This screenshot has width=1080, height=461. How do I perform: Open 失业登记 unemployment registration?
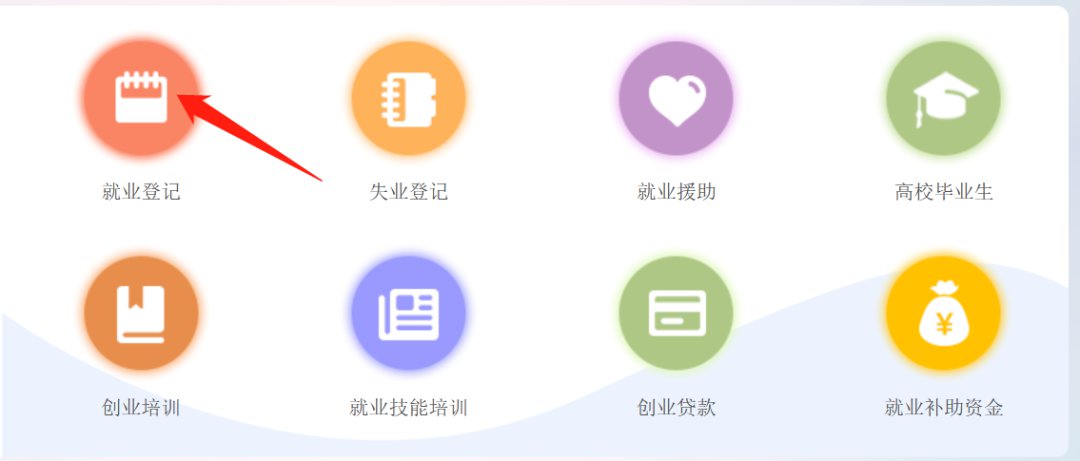tap(408, 98)
